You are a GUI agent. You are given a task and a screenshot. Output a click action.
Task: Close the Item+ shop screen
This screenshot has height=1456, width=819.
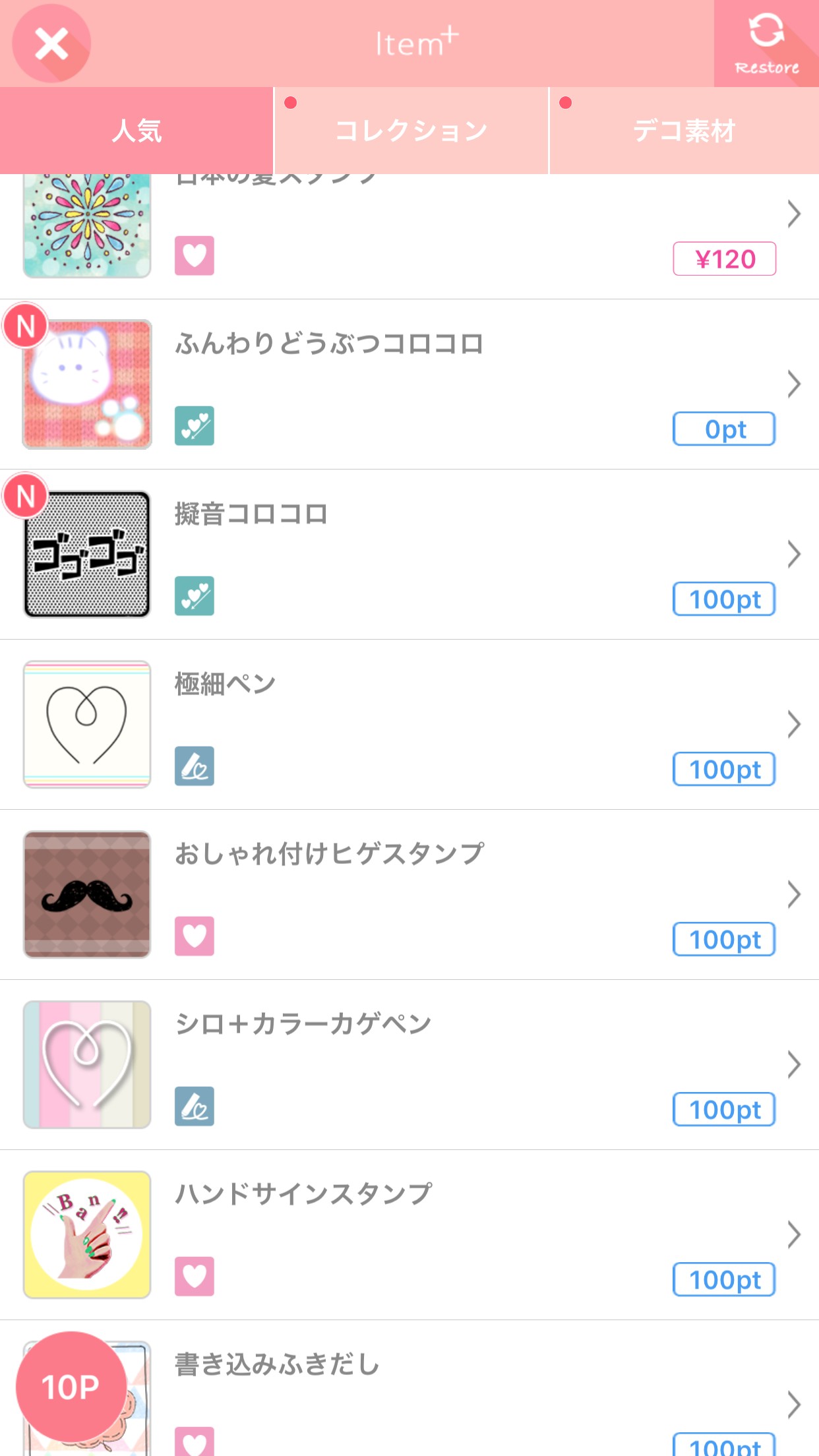click(51, 44)
